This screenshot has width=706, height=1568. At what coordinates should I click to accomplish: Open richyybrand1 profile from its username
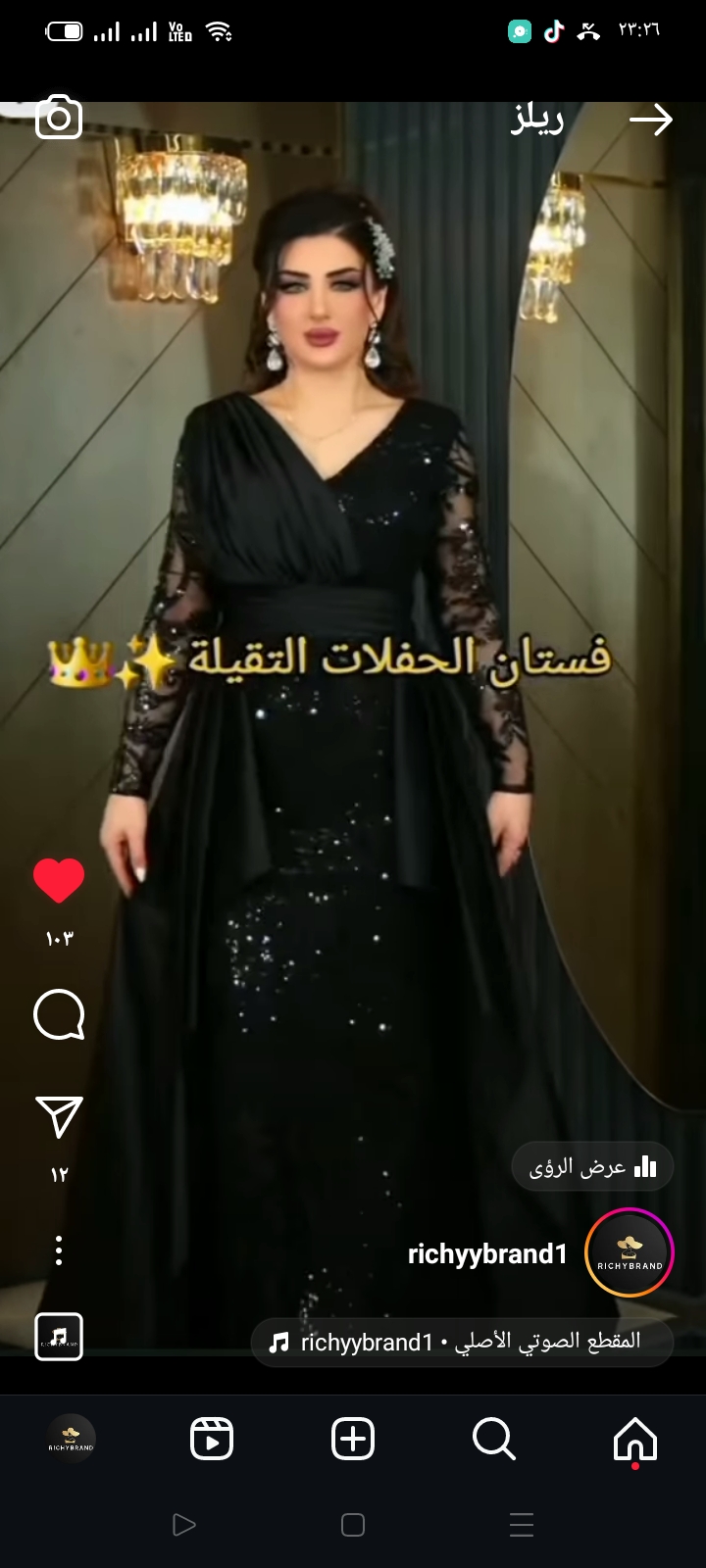(x=487, y=1254)
